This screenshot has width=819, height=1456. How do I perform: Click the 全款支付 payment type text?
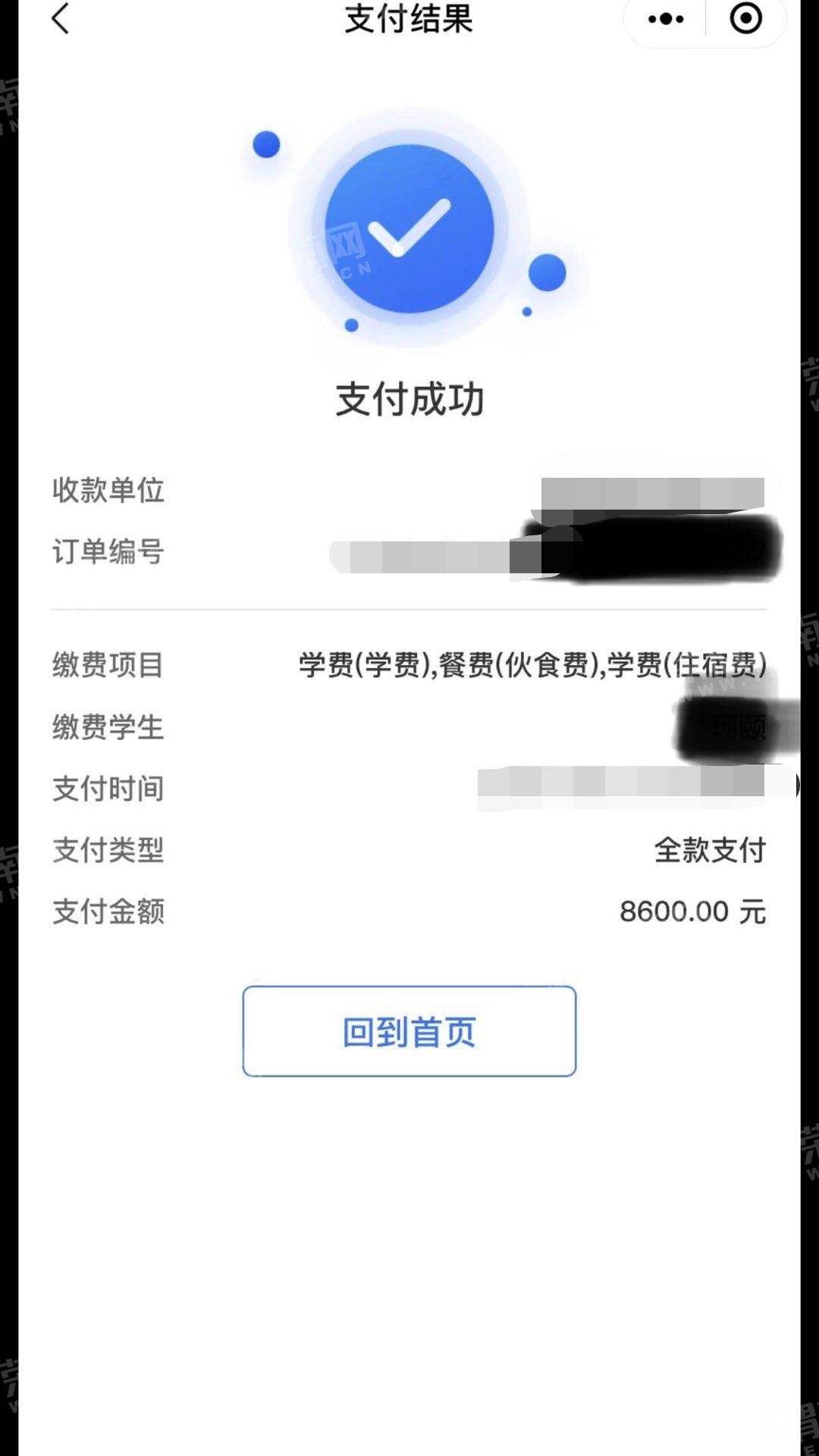tap(711, 849)
